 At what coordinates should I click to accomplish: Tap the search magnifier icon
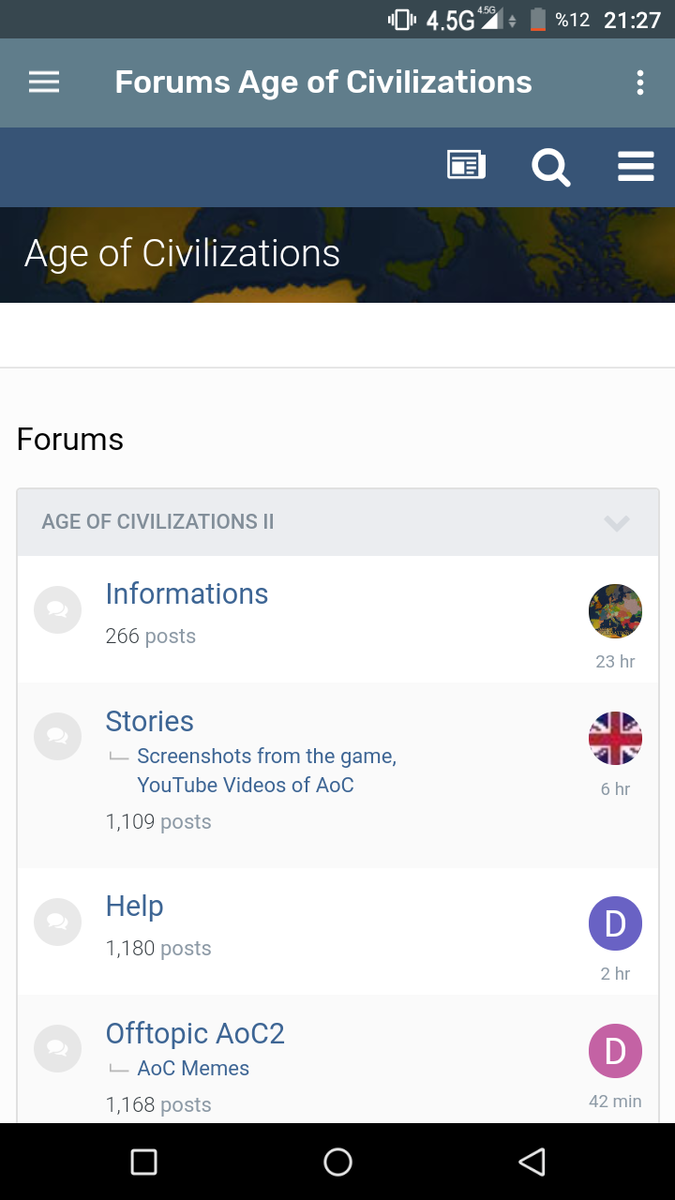click(550, 166)
